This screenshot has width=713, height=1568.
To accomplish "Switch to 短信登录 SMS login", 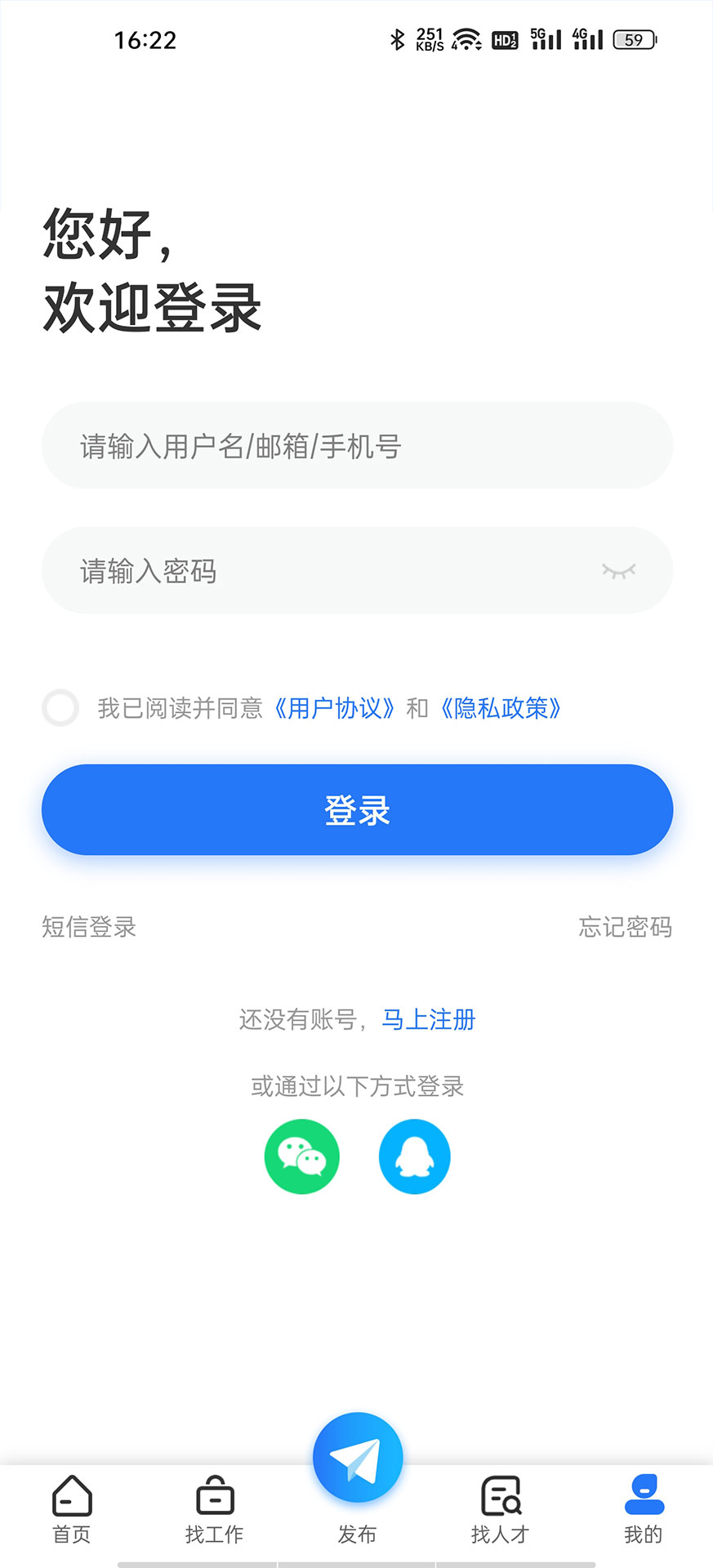I will pos(88,927).
